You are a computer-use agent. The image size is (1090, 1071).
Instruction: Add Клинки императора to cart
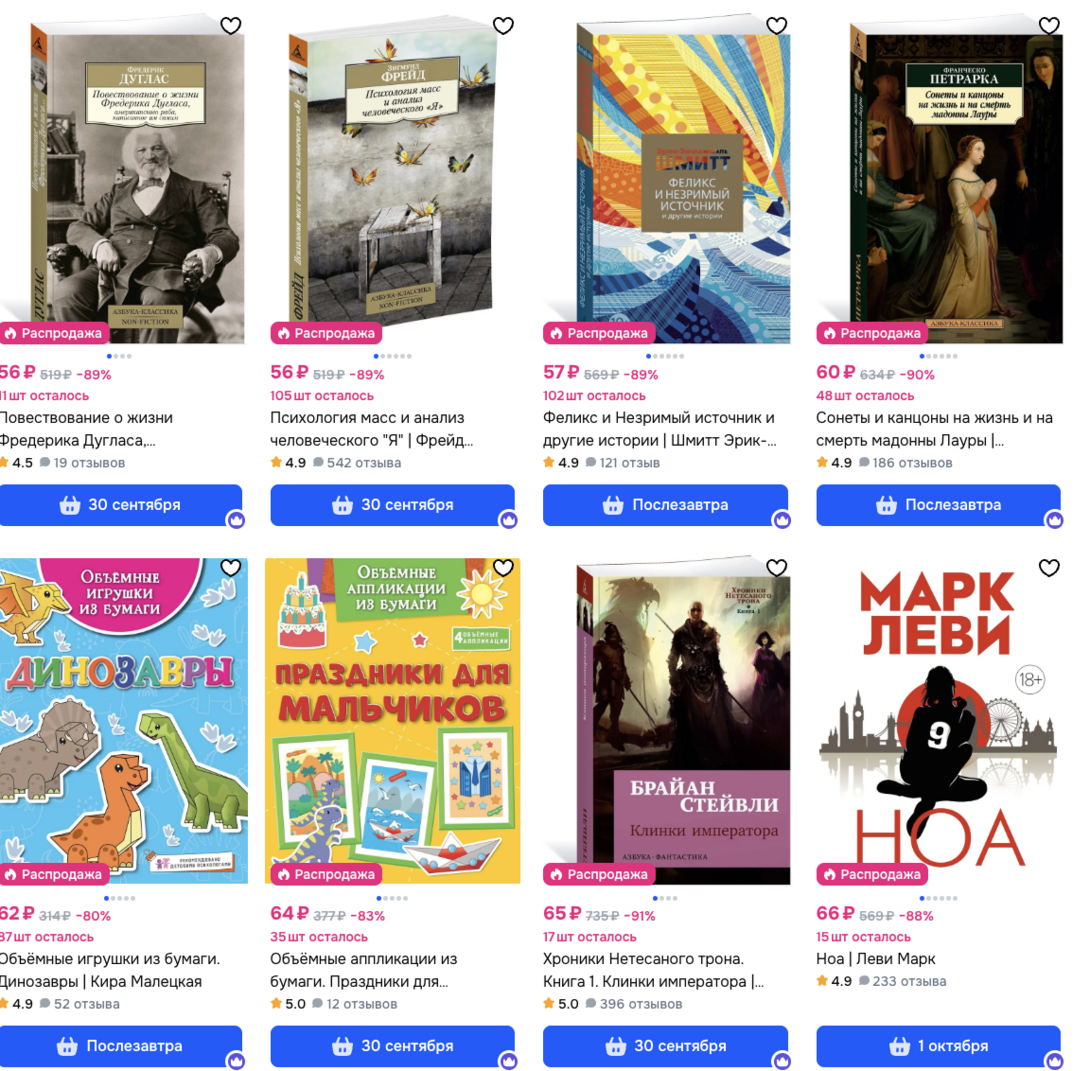coord(665,1046)
